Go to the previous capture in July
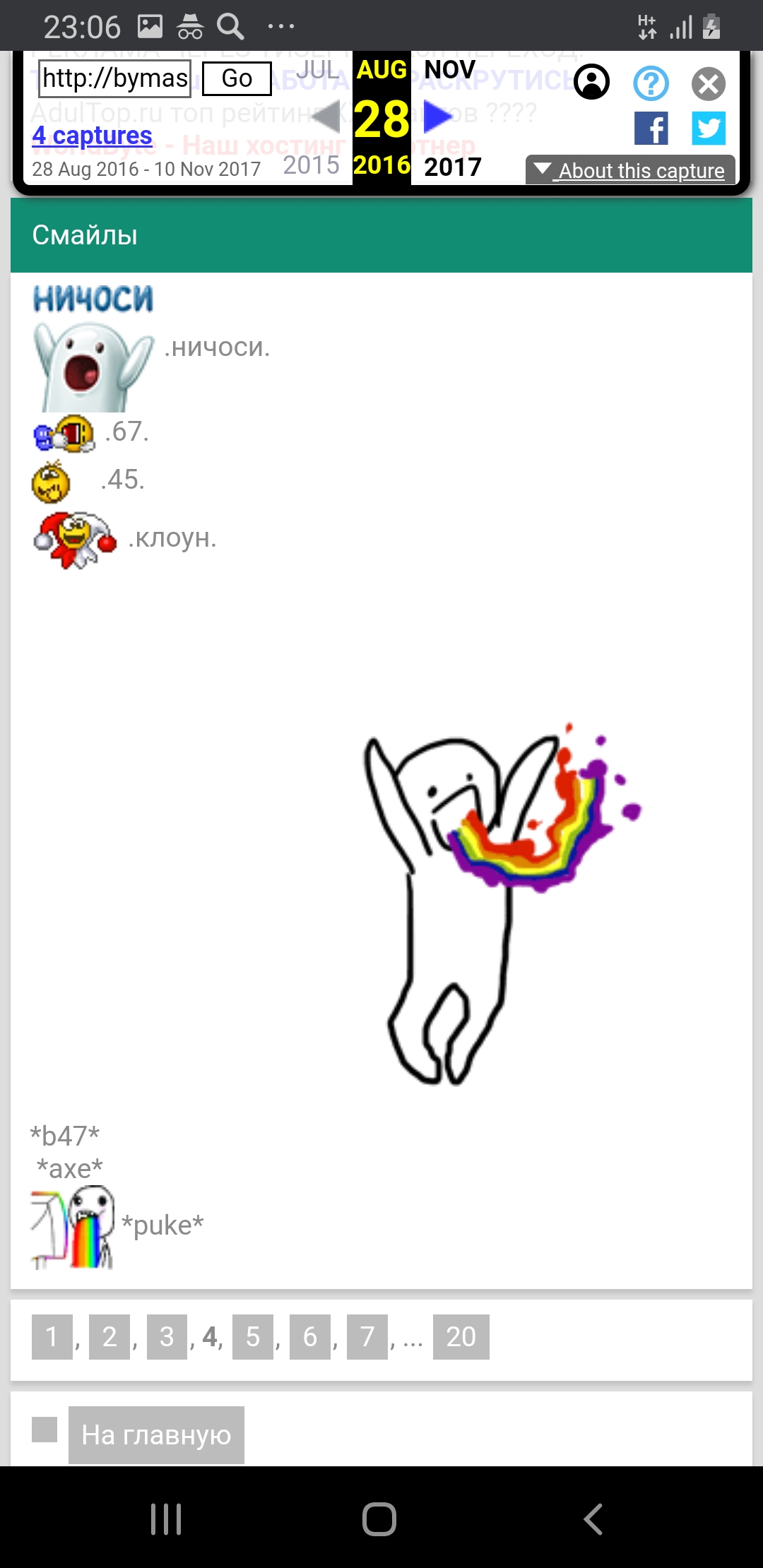 click(x=326, y=117)
